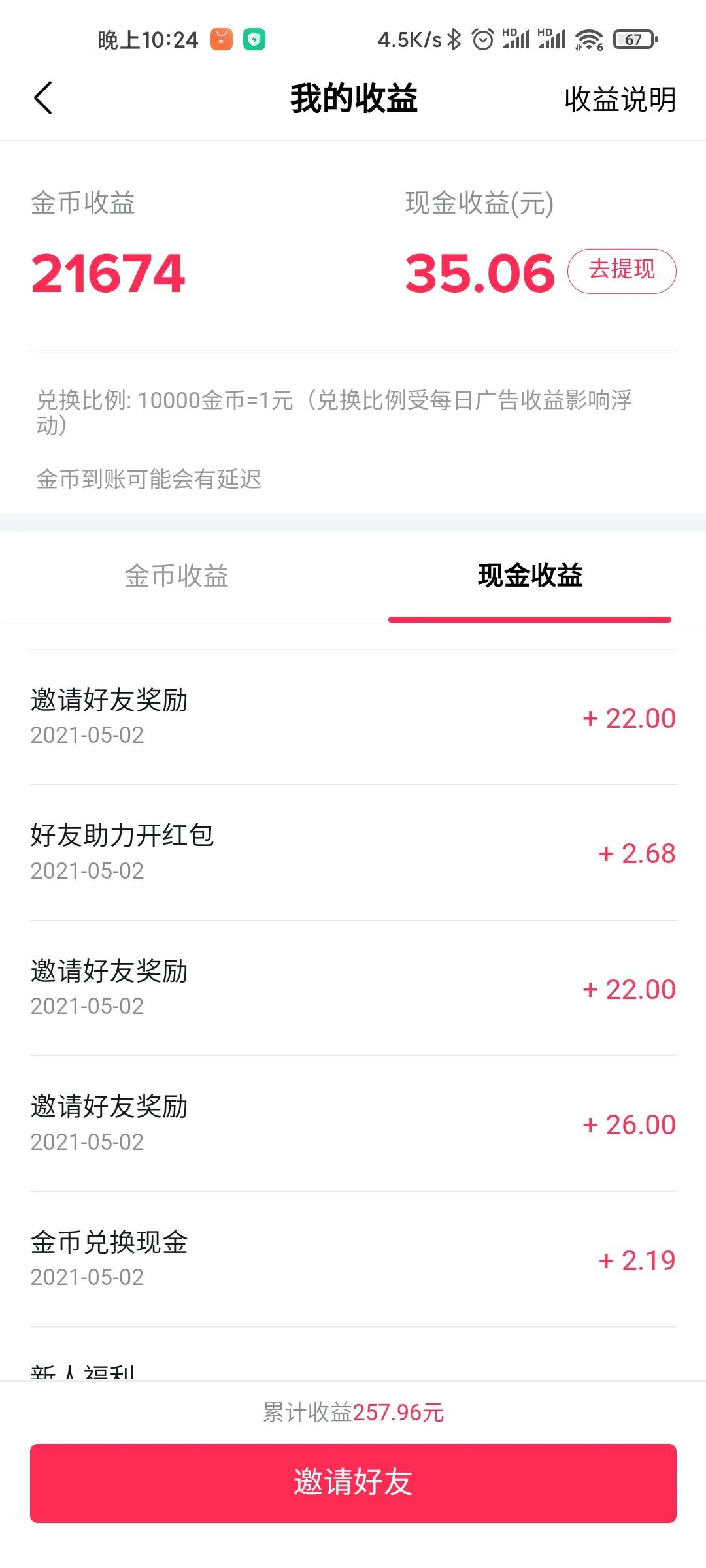The height and width of the screenshot is (1568, 706).
Task: Tap the back arrow icon
Action: click(x=43, y=98)
